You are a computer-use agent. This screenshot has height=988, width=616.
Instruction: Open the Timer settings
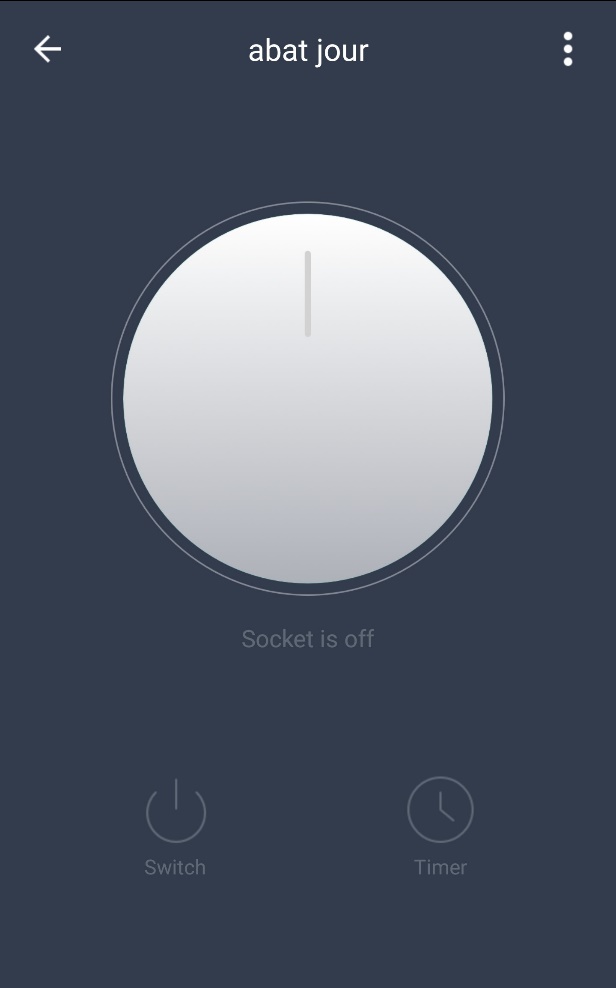pos(440,811)
